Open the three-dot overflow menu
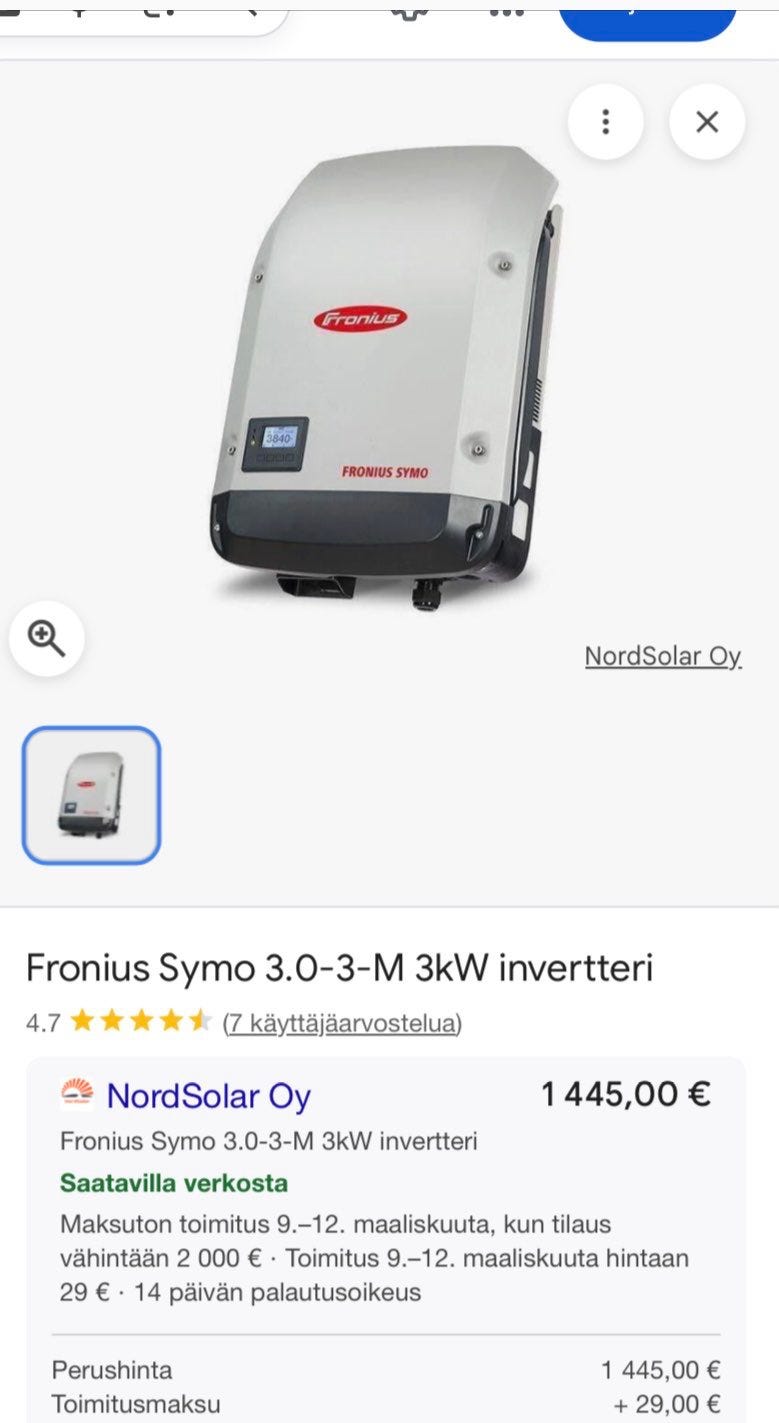Image resolution: width=779 pixels, height=1423 pixels. (x=605, y=122)
